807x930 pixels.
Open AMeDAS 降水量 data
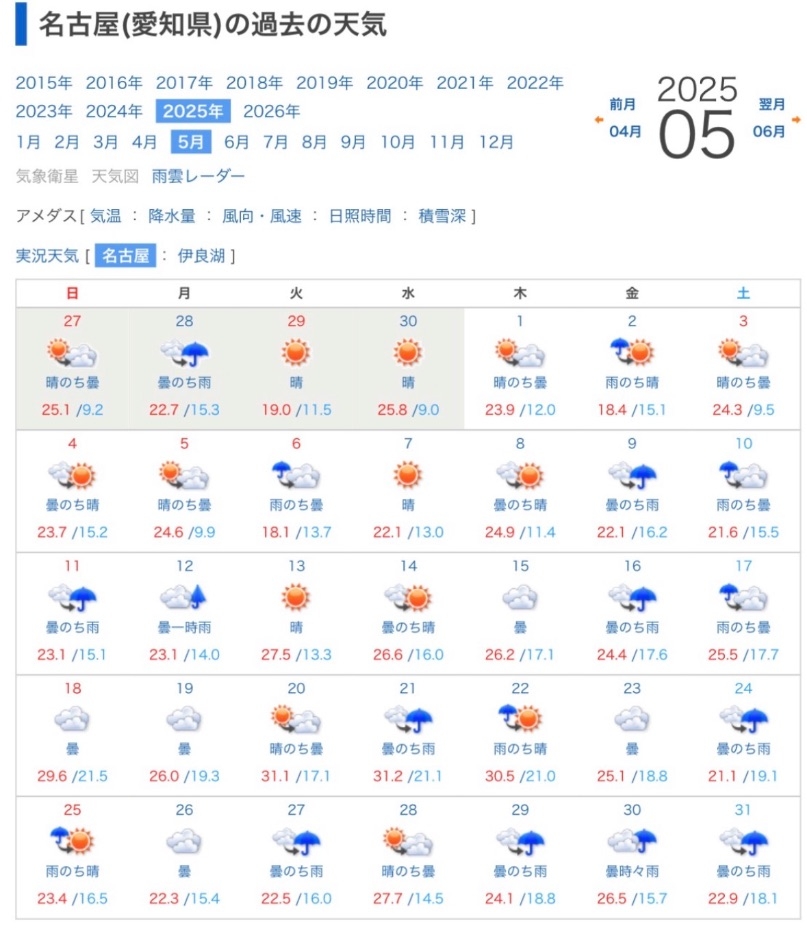click(x=171, y=215)
